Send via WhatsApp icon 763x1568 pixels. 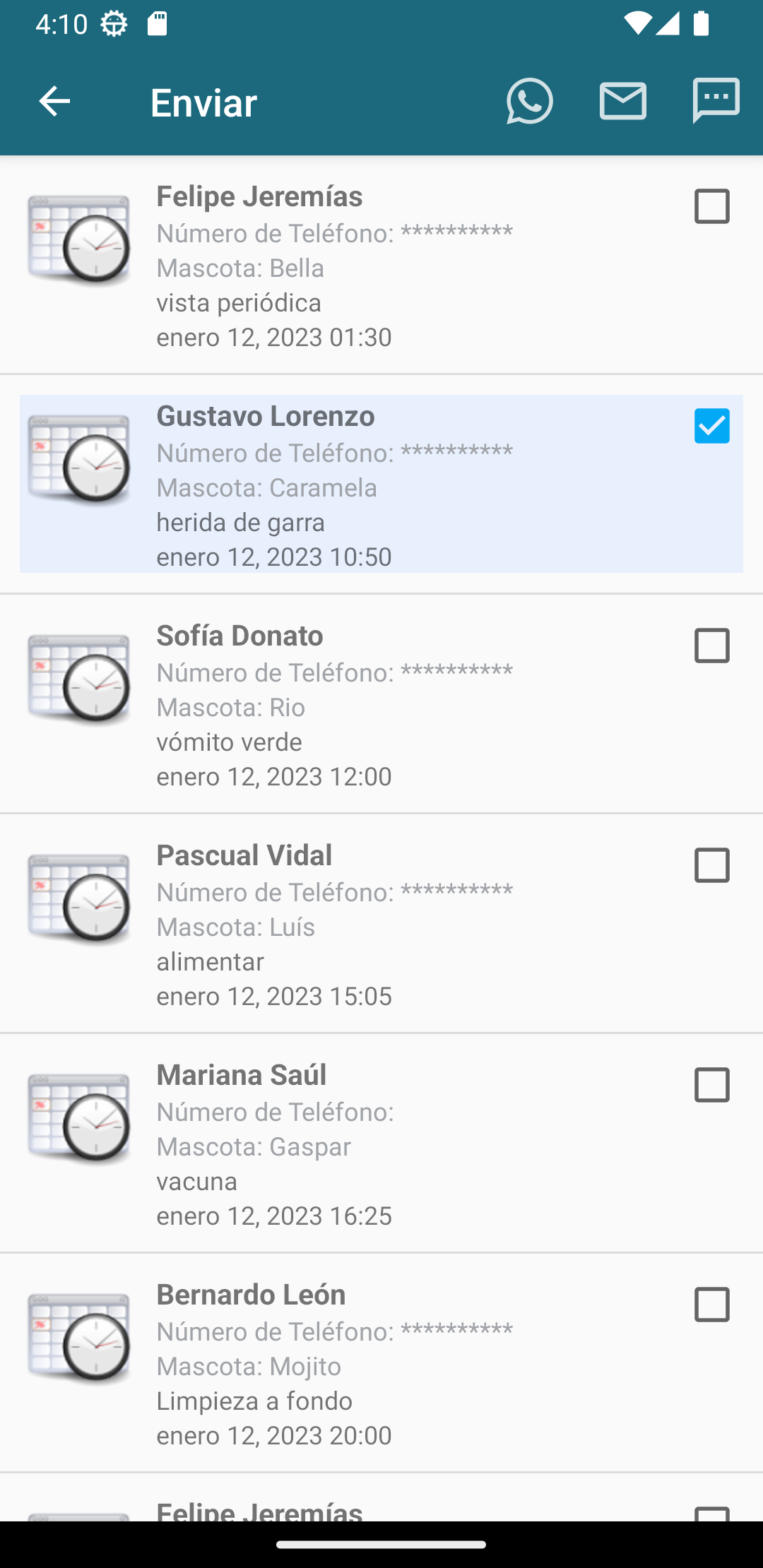tap(529, 101)
